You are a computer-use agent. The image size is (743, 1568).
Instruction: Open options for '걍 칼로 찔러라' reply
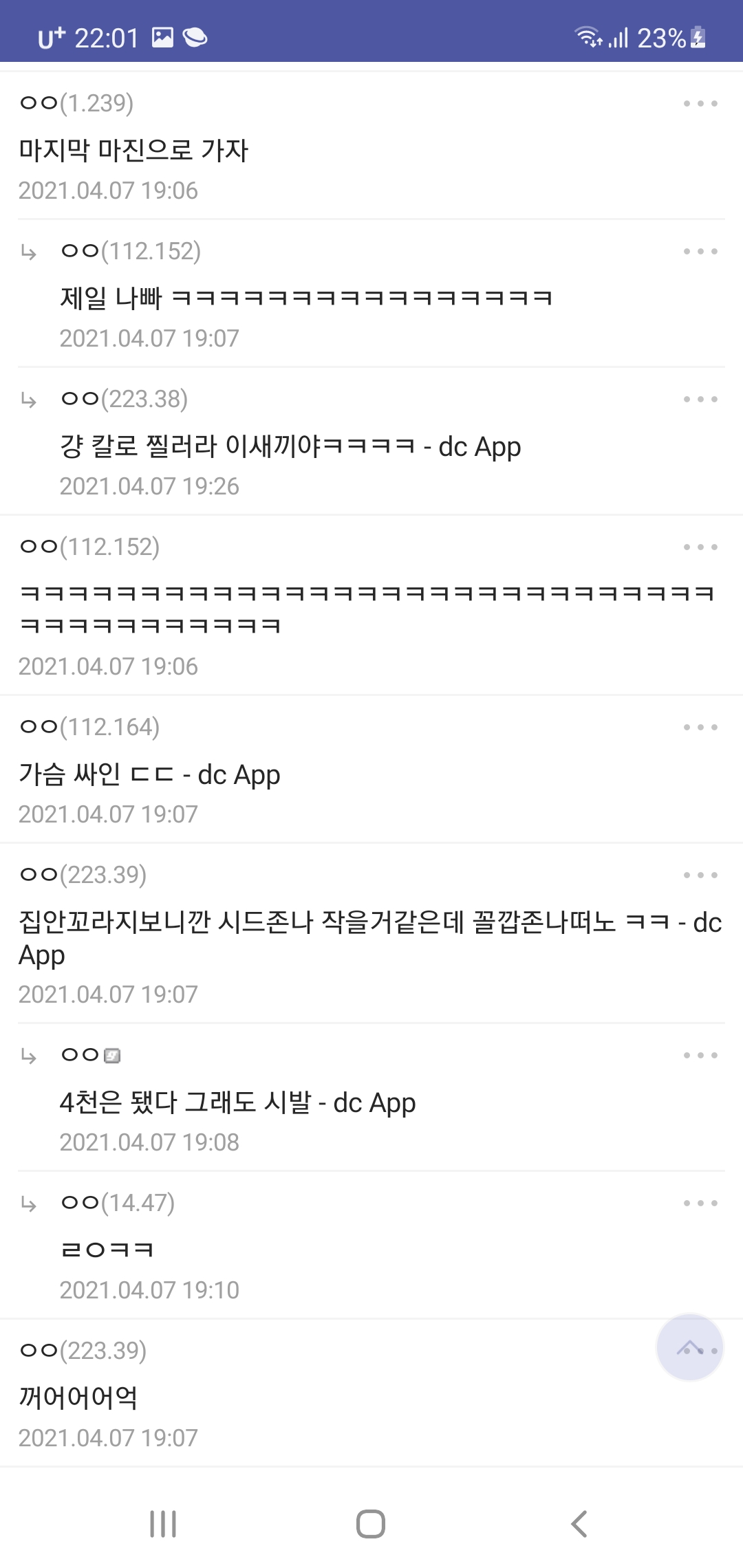(x=700, y=400)
